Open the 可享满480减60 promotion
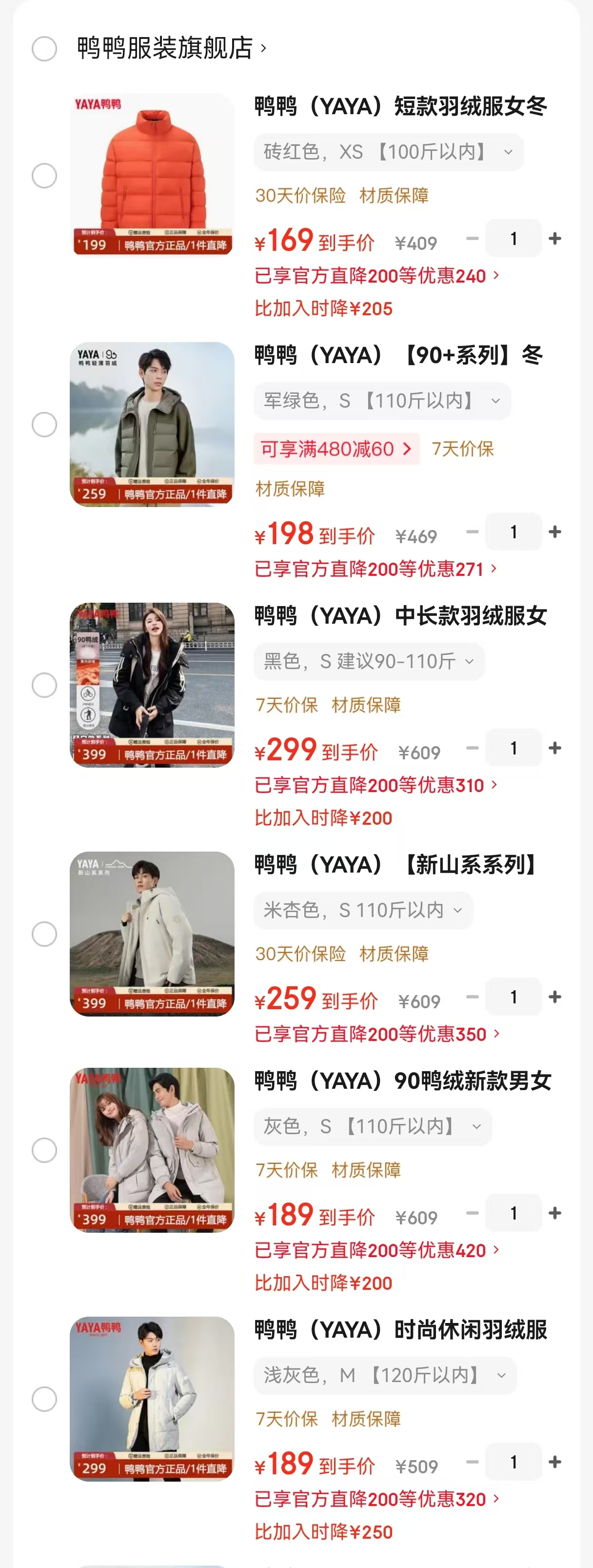Viewport: 593px width, 1568px height. (x=336, y=449)
